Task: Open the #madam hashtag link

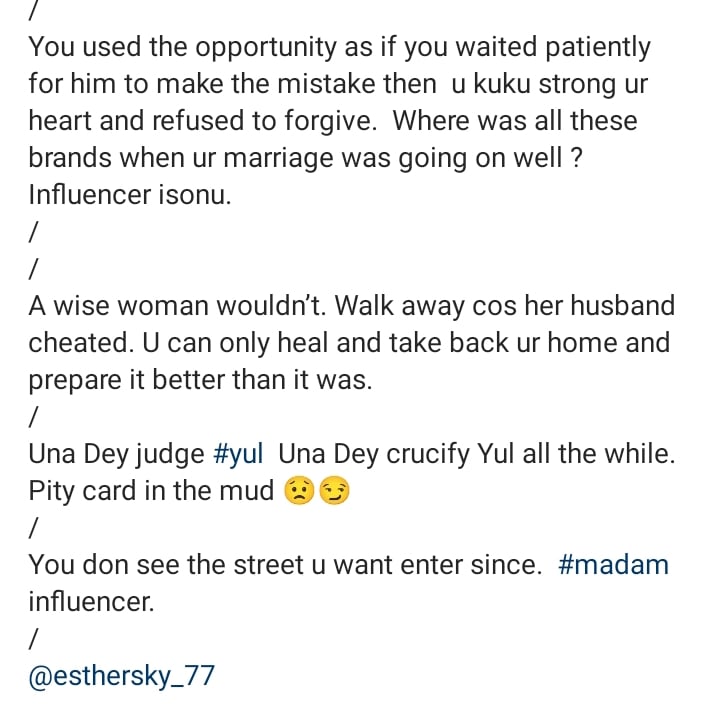Action: (x=613, y=564)
